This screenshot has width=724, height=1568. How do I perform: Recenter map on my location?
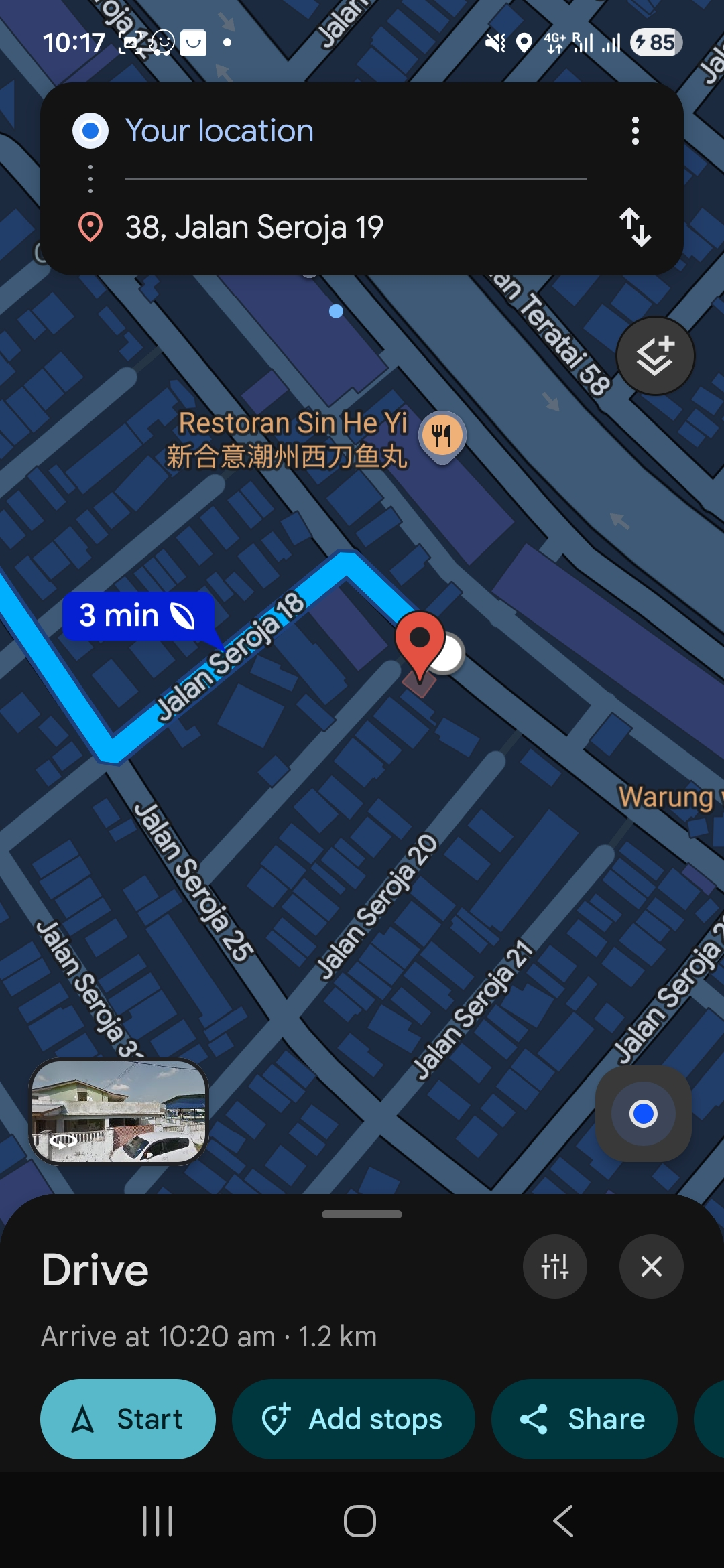(x=643, y=1114)
